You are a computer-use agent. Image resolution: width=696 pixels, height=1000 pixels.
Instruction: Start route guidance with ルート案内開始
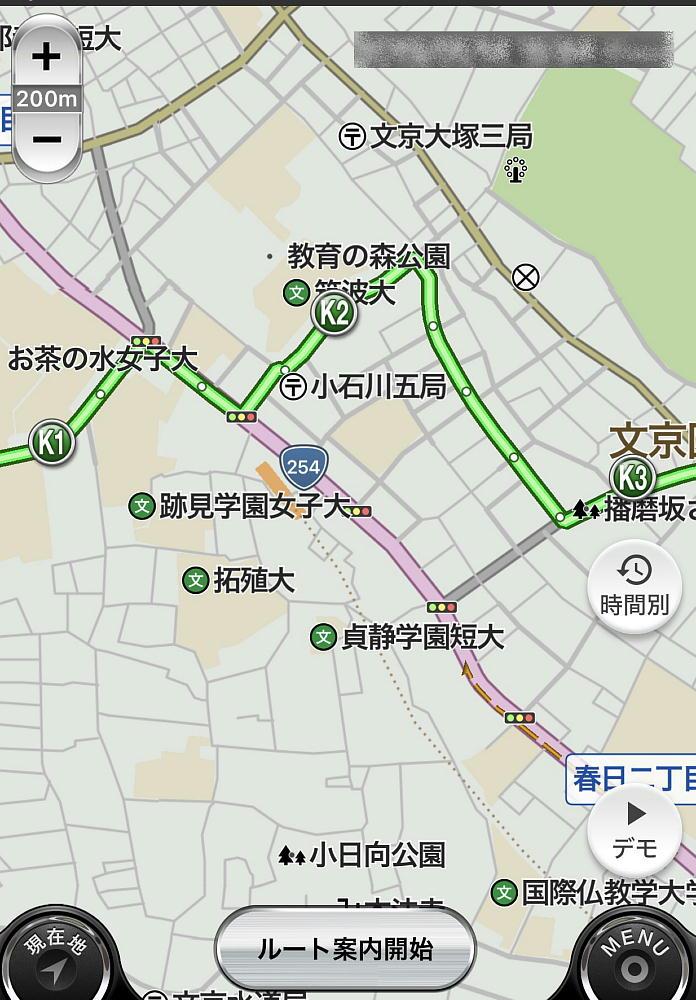345,948
